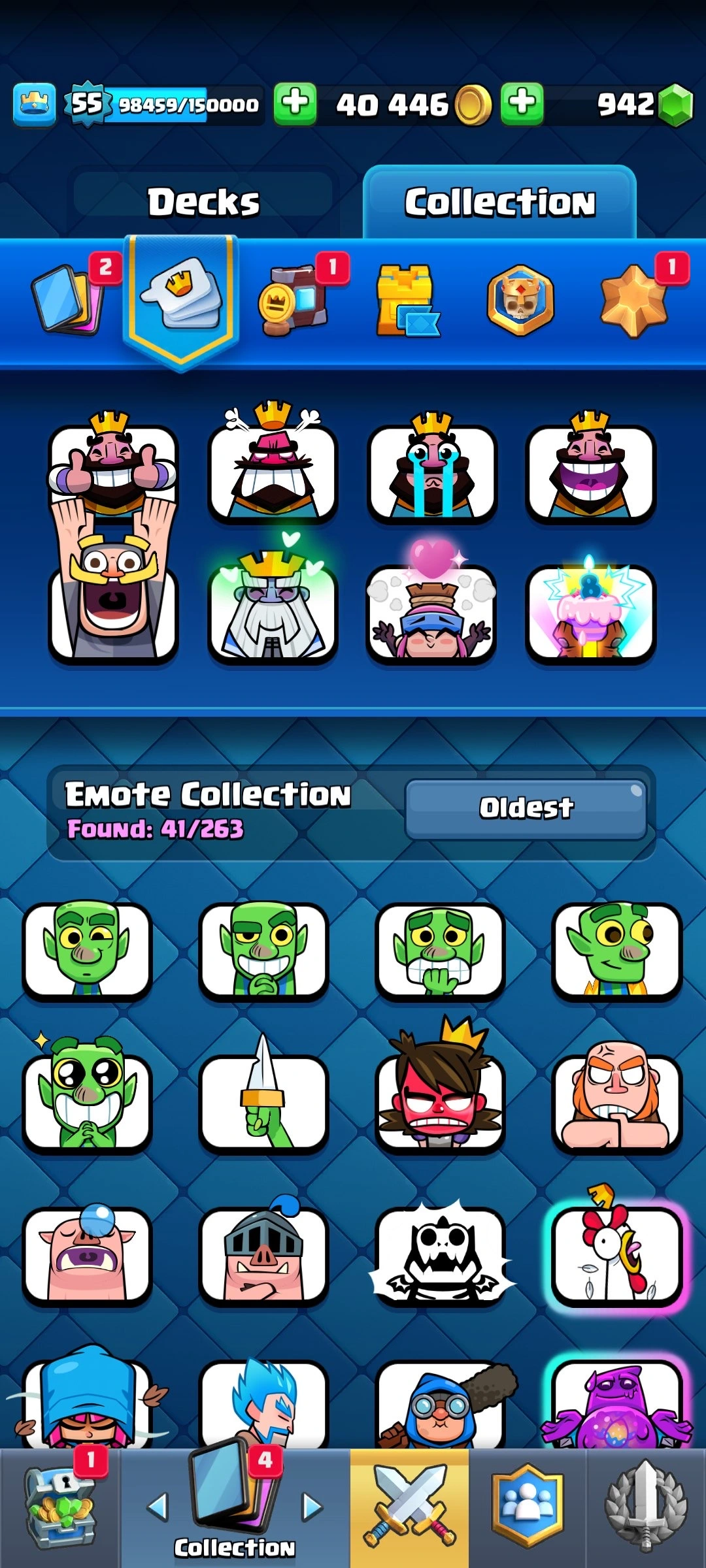Change emote sorting from Oldest
The image size is (706, 1568).
coord(526,808)
